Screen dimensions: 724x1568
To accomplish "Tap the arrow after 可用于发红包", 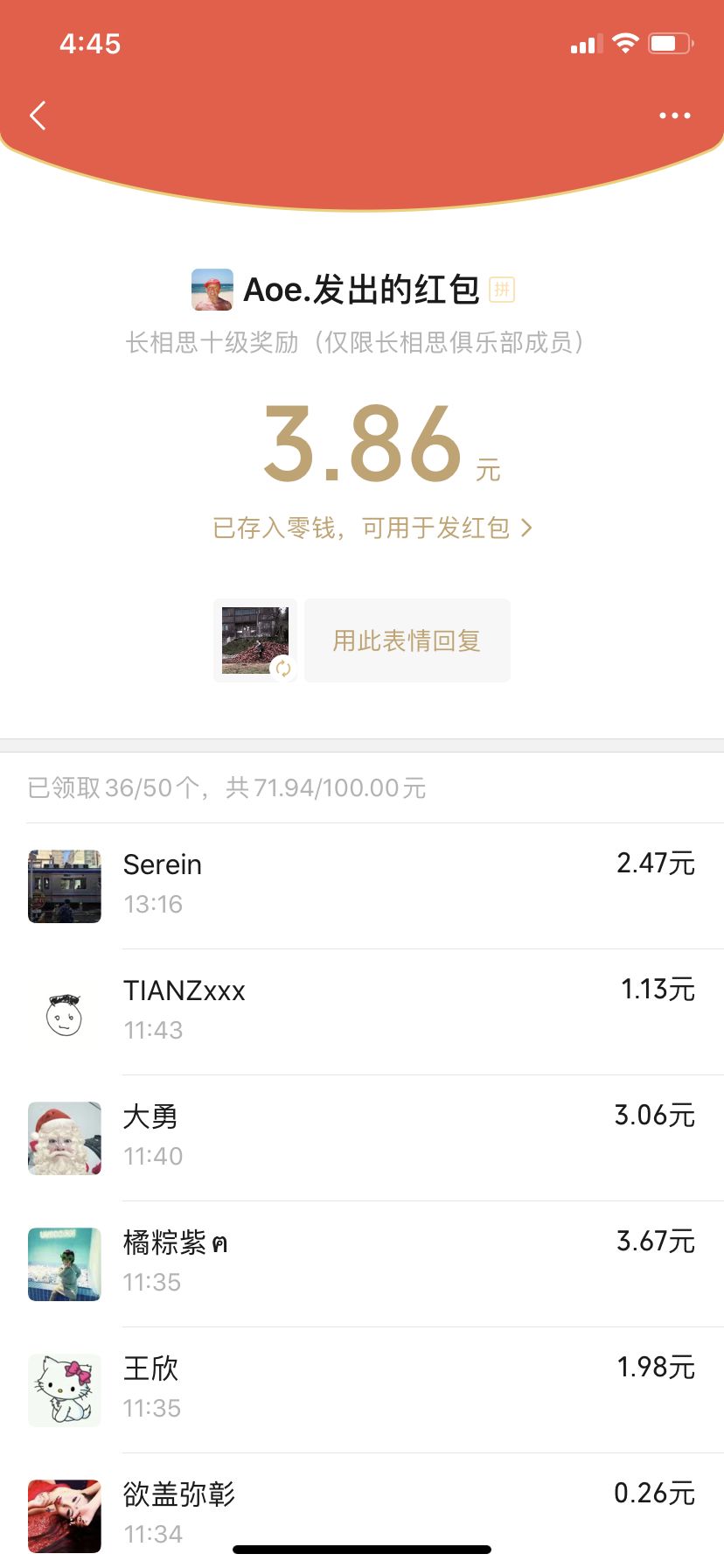I will pos(527,528).
